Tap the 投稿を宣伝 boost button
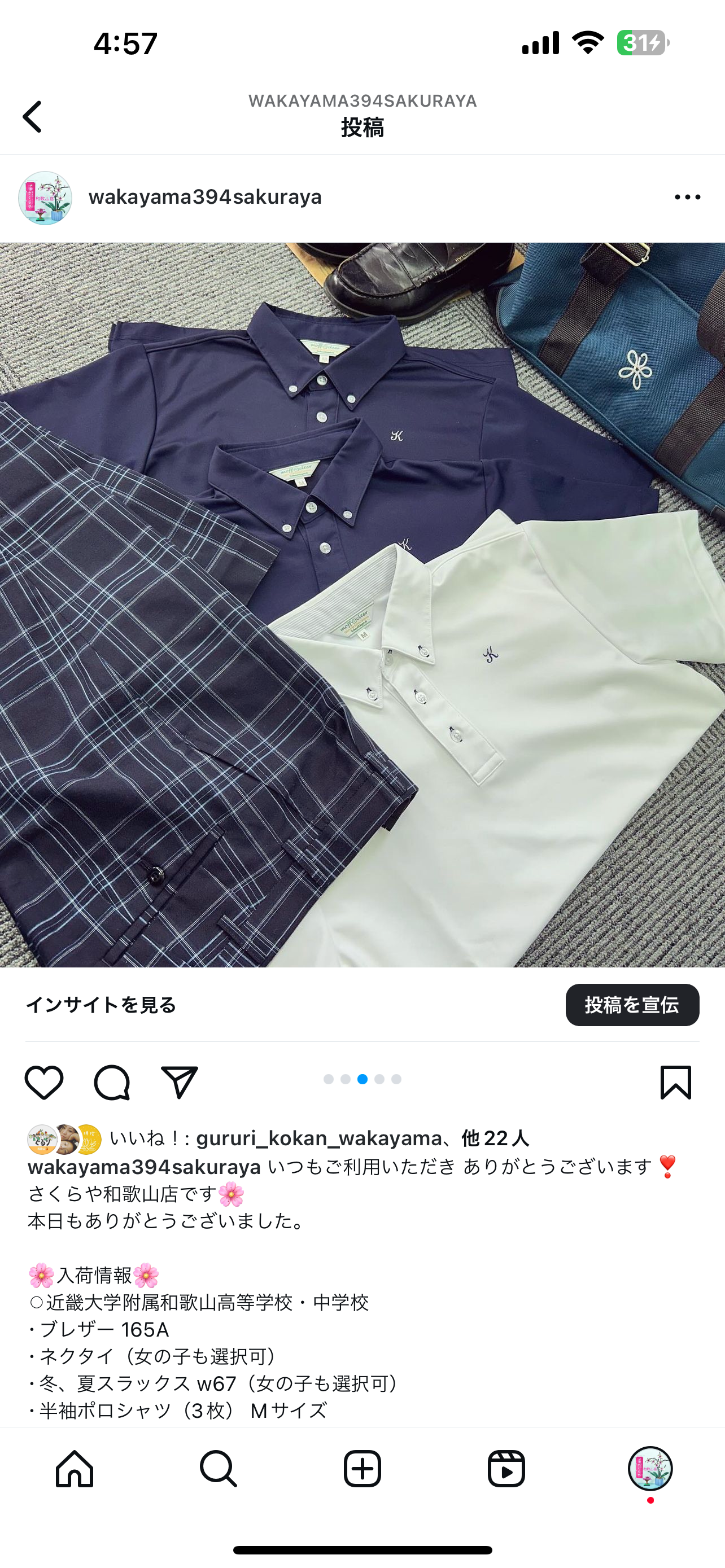 632,1004
